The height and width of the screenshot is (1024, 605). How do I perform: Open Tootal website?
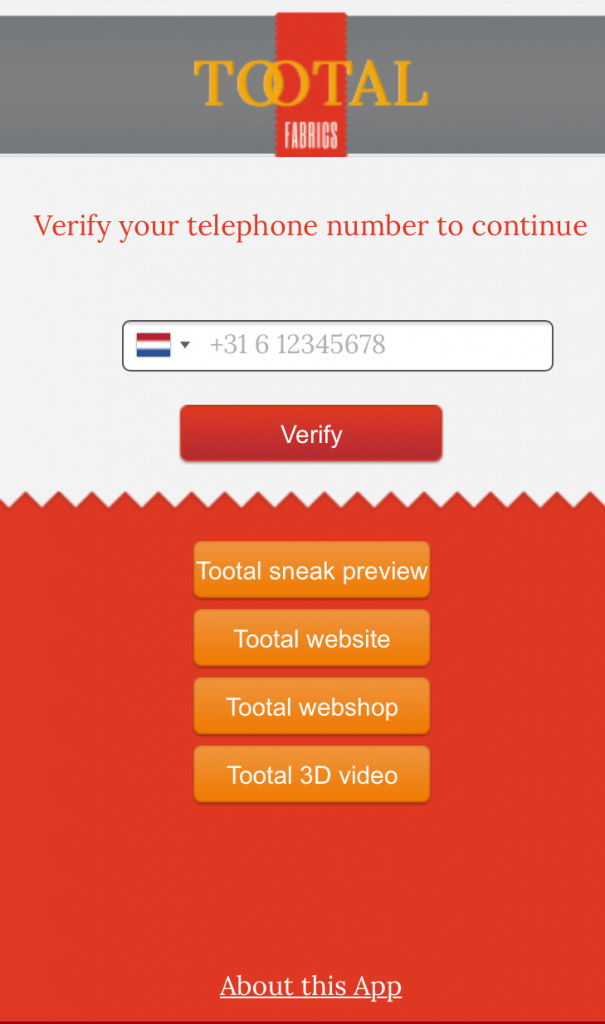point(311,639)
